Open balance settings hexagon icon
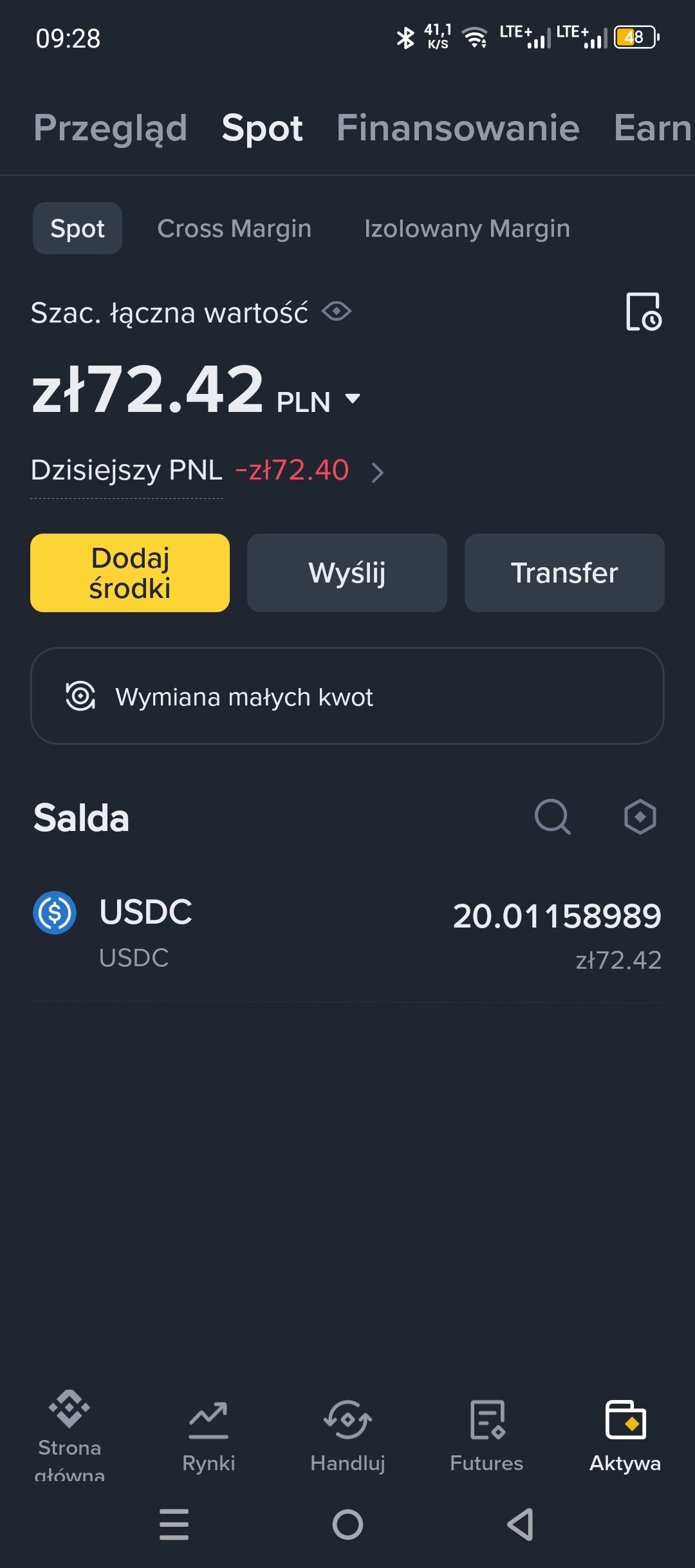 (x=640, y=817)
